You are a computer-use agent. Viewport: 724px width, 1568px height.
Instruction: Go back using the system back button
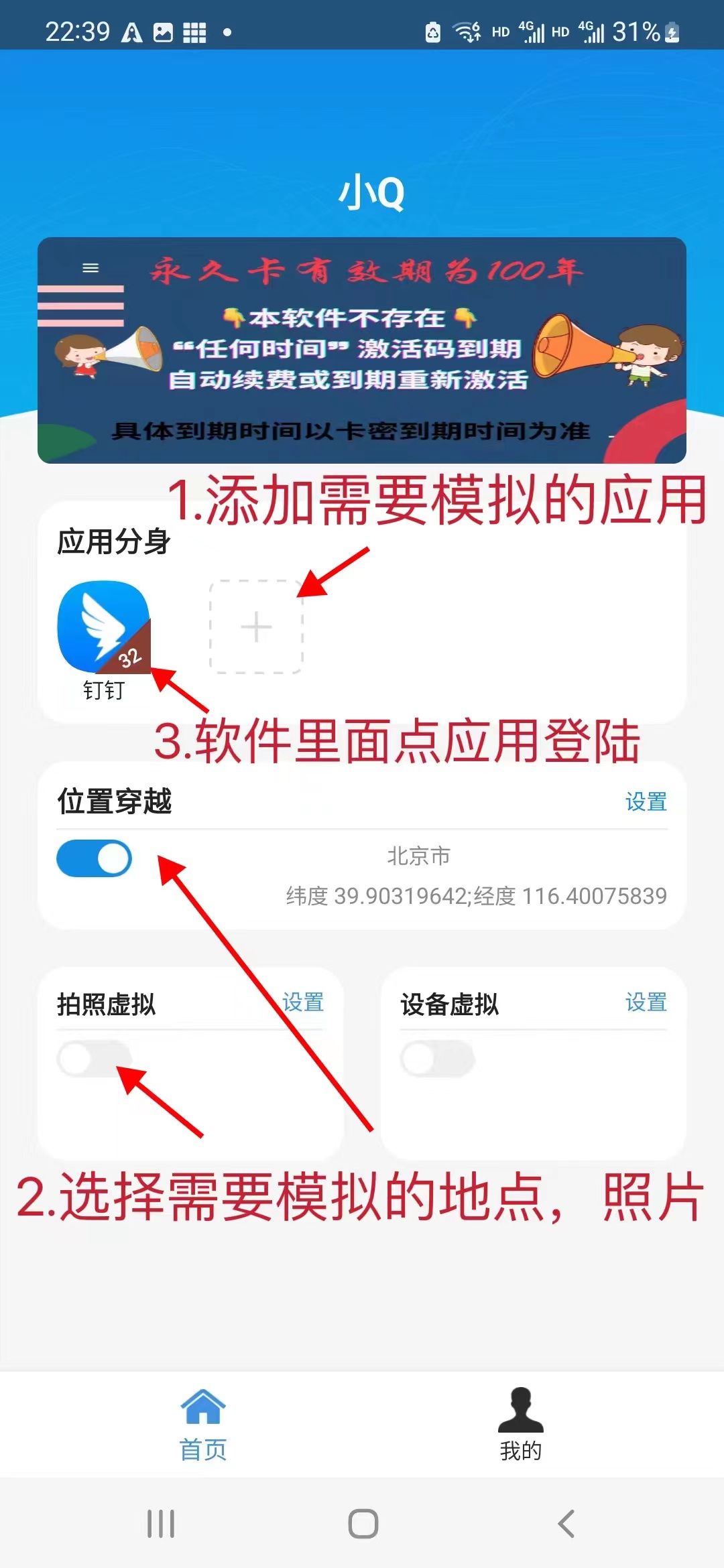click(566, 1523)
